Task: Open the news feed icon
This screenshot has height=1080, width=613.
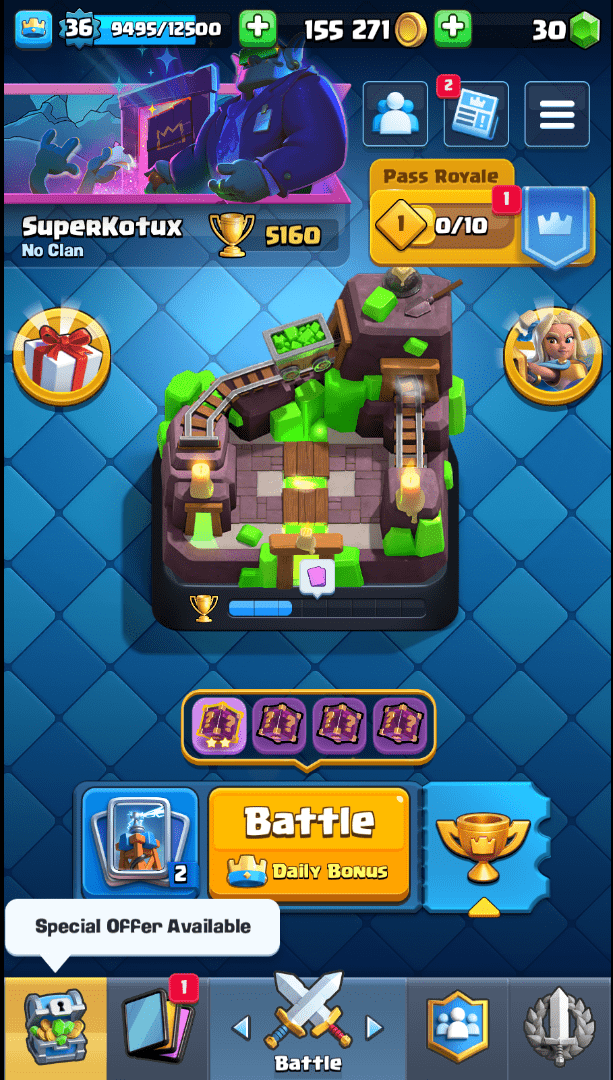Action: point(475,114)
